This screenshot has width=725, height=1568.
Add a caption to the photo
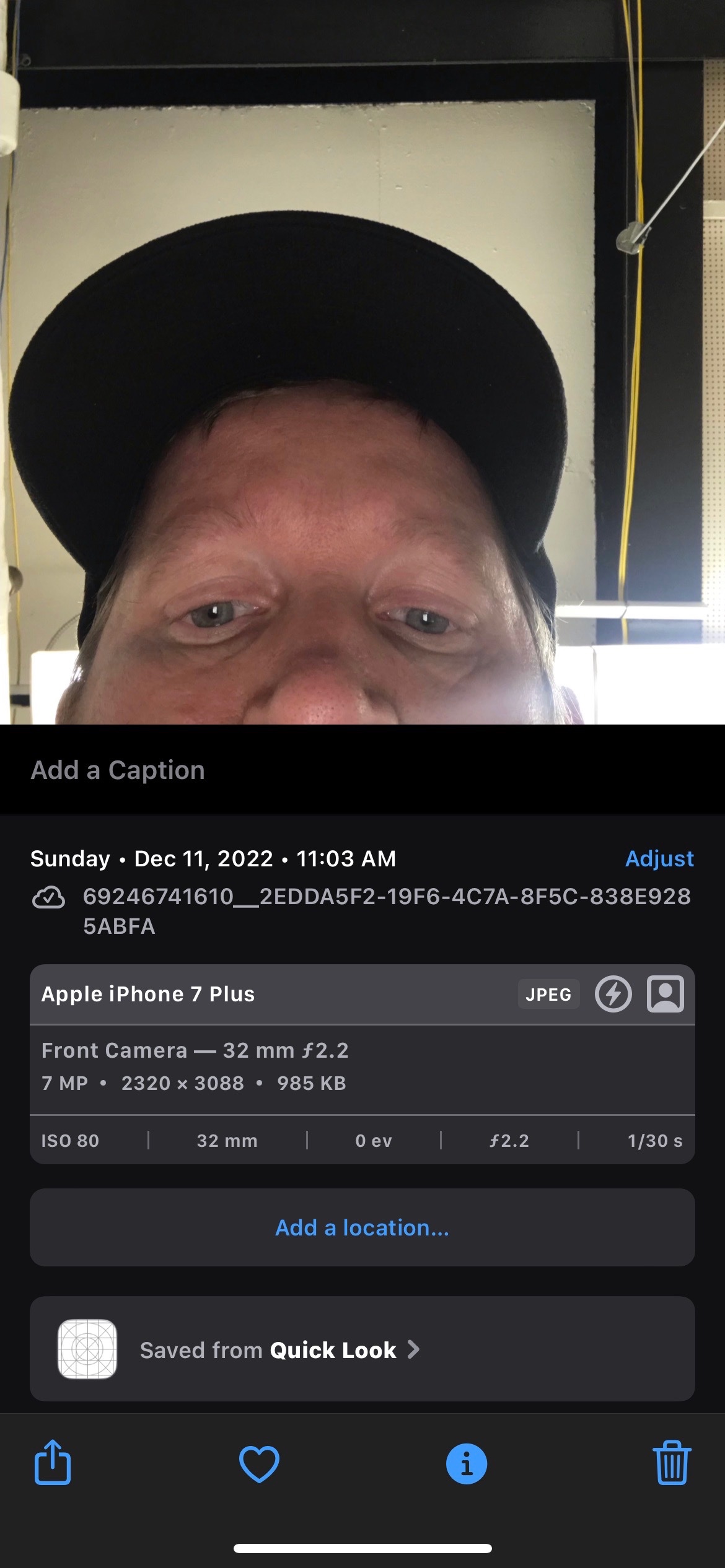pyautogui.click(x=362, y=770)
